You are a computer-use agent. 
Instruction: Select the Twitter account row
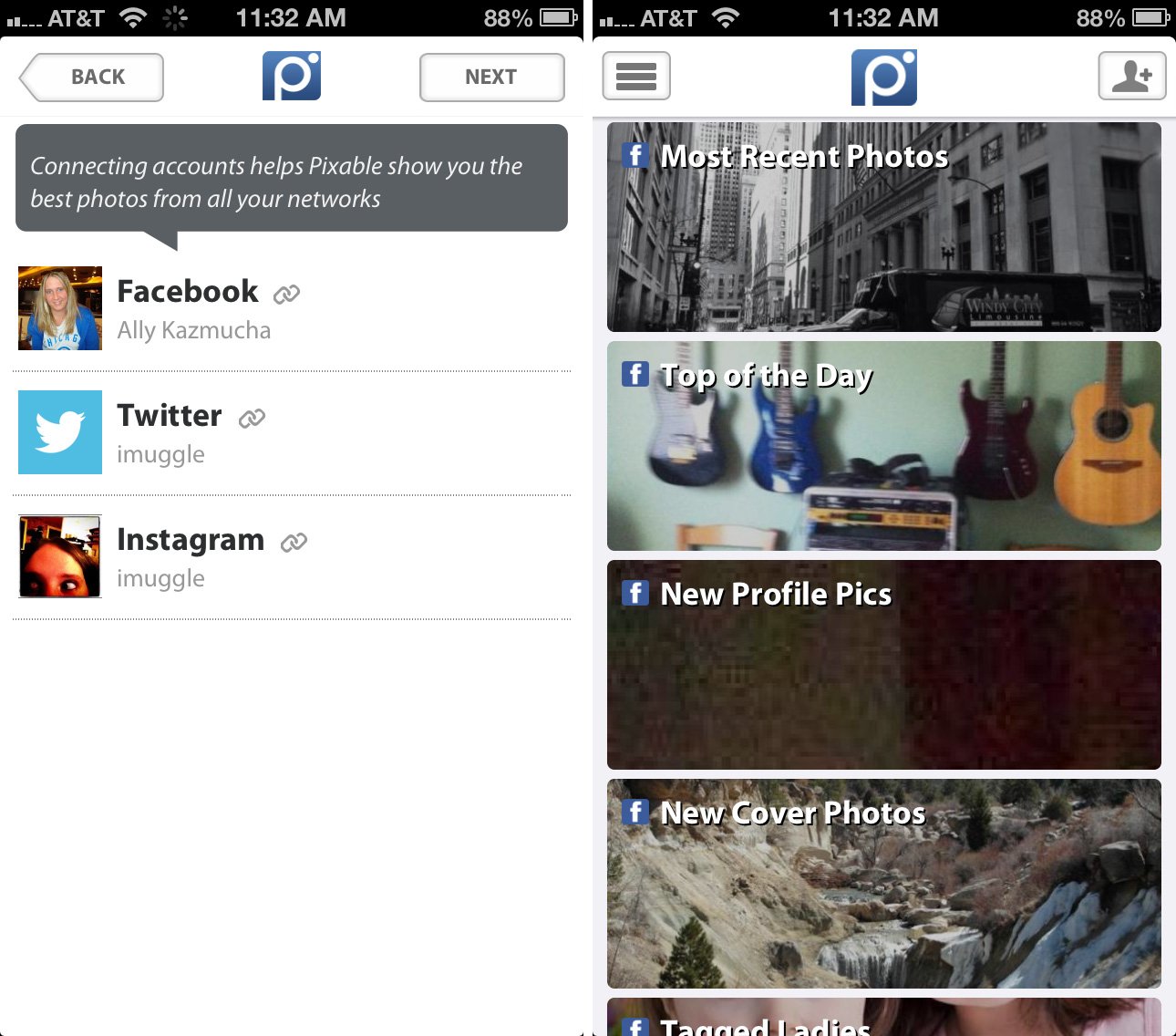[x=292, y=432]
